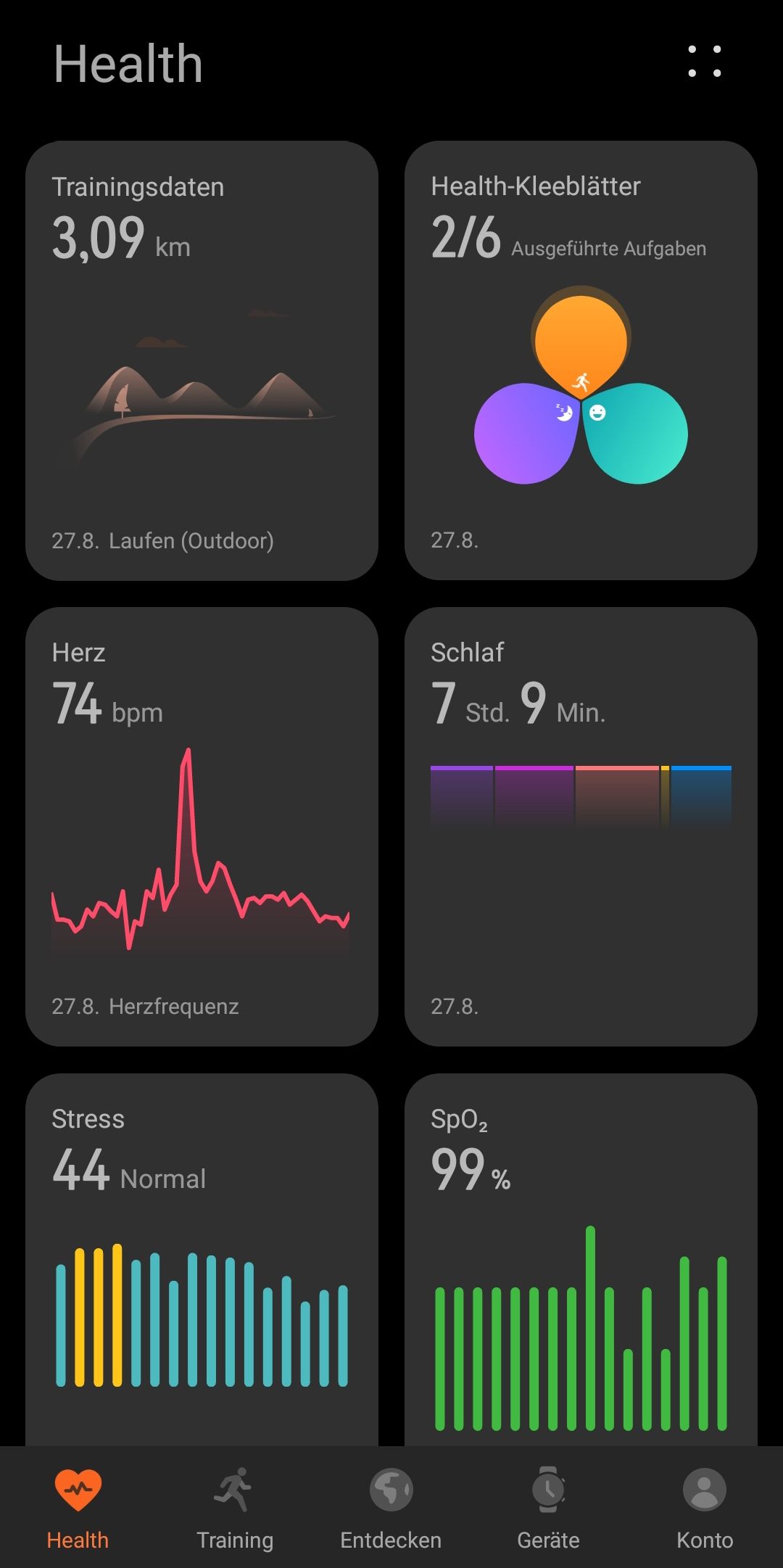Screen dimensions: 783x1568
Task: Open the four-dot overflow menu
Action: [x=705, y=62]
